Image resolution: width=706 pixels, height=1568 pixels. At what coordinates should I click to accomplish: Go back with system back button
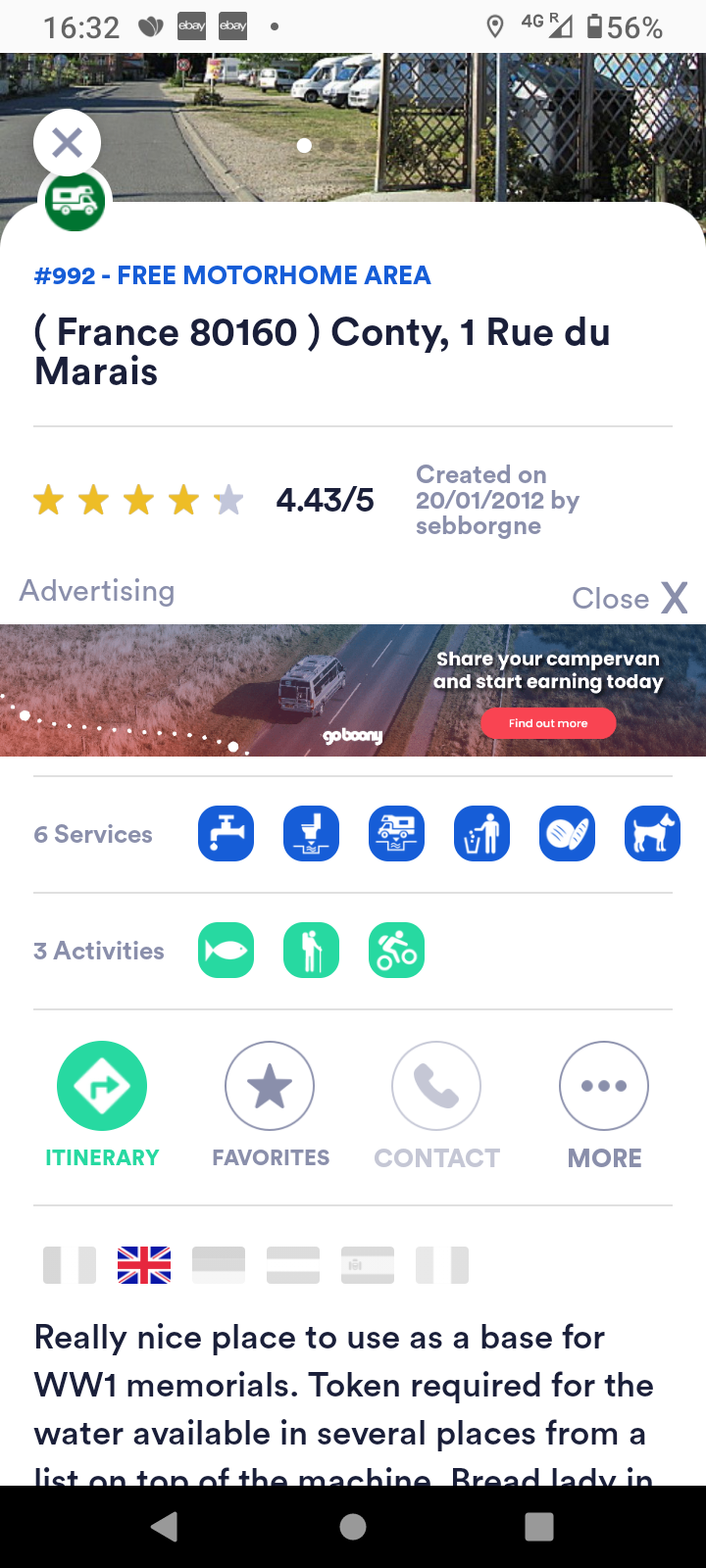165,1526
